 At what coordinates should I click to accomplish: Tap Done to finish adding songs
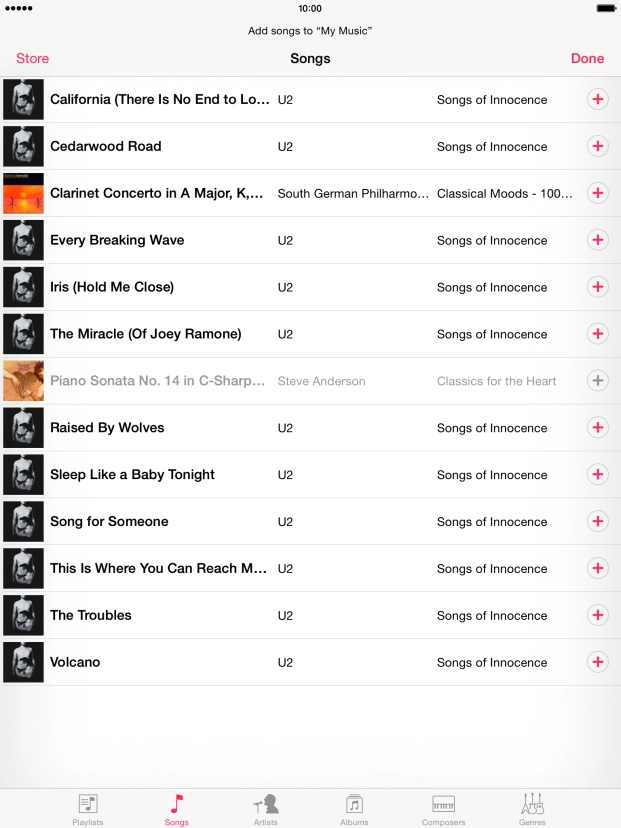coord(587,59)
